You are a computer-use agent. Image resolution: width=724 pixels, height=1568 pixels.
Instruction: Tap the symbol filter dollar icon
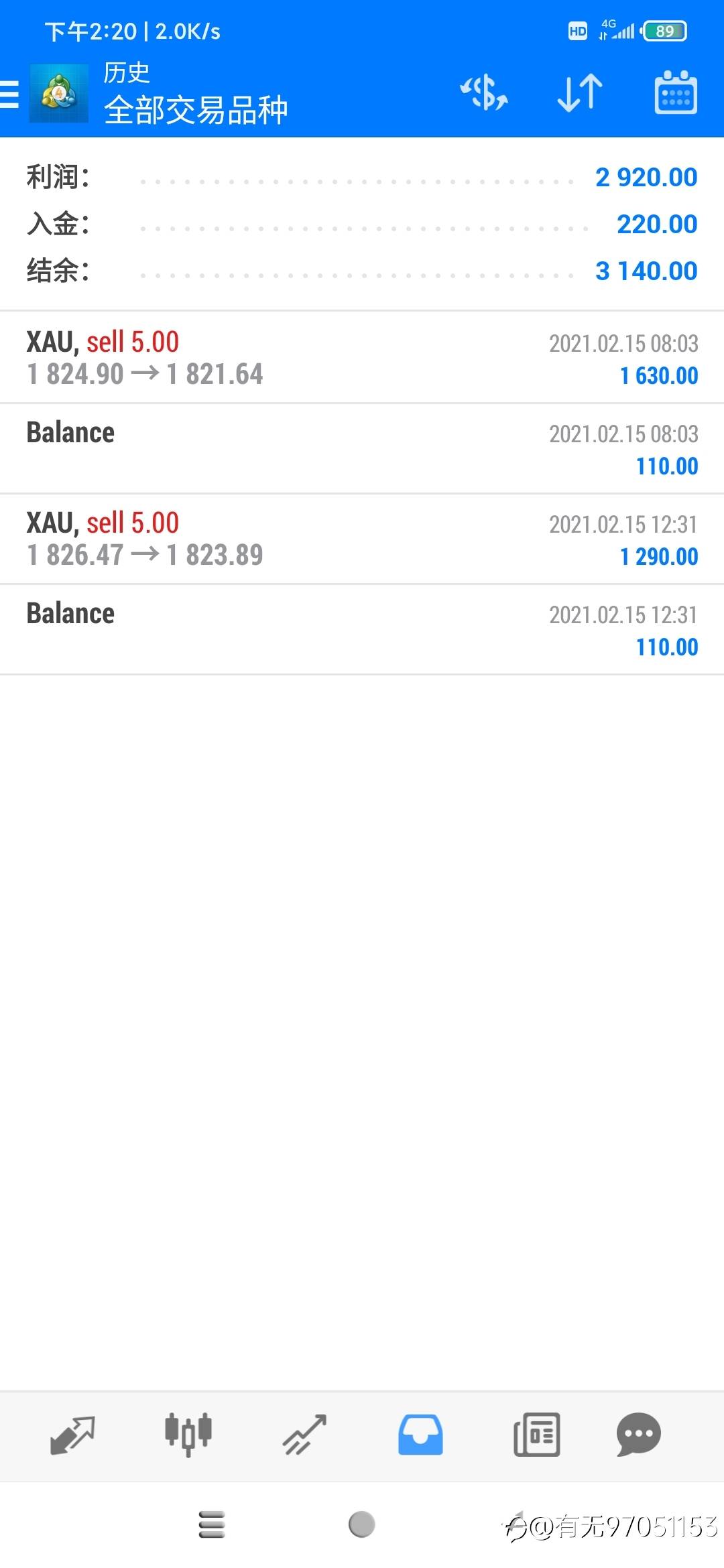tap(484, 92)
